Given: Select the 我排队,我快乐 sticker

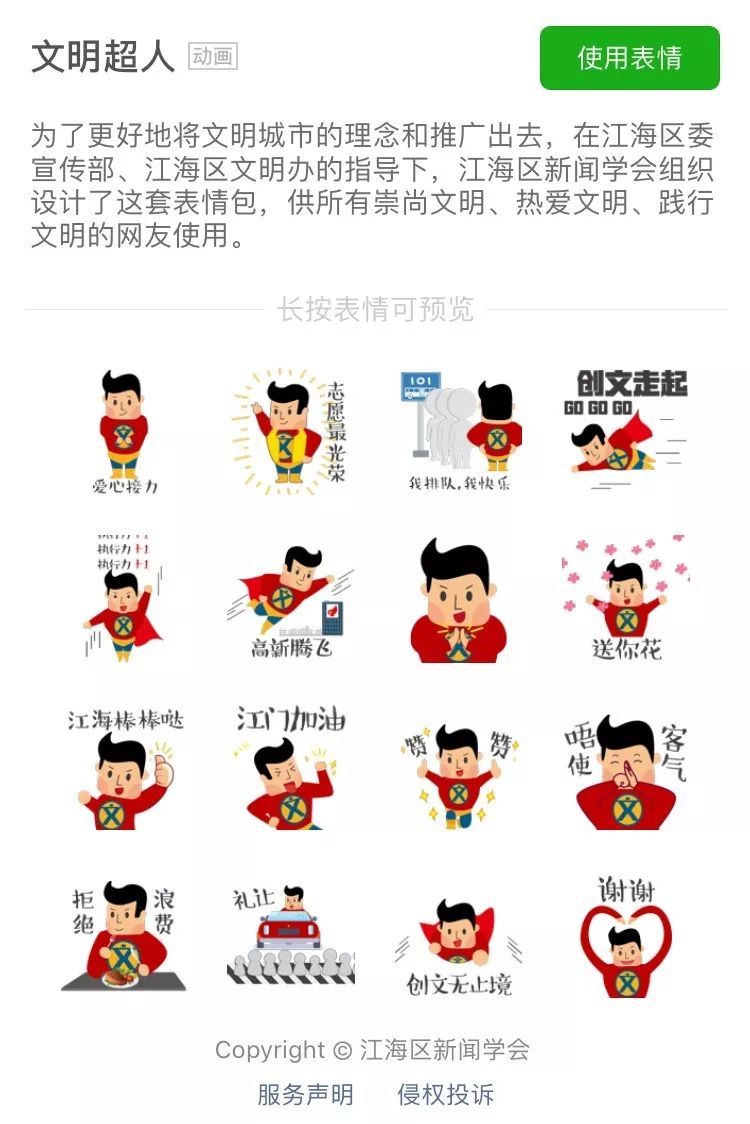Looking at the screenshot, I should (458, 433).
